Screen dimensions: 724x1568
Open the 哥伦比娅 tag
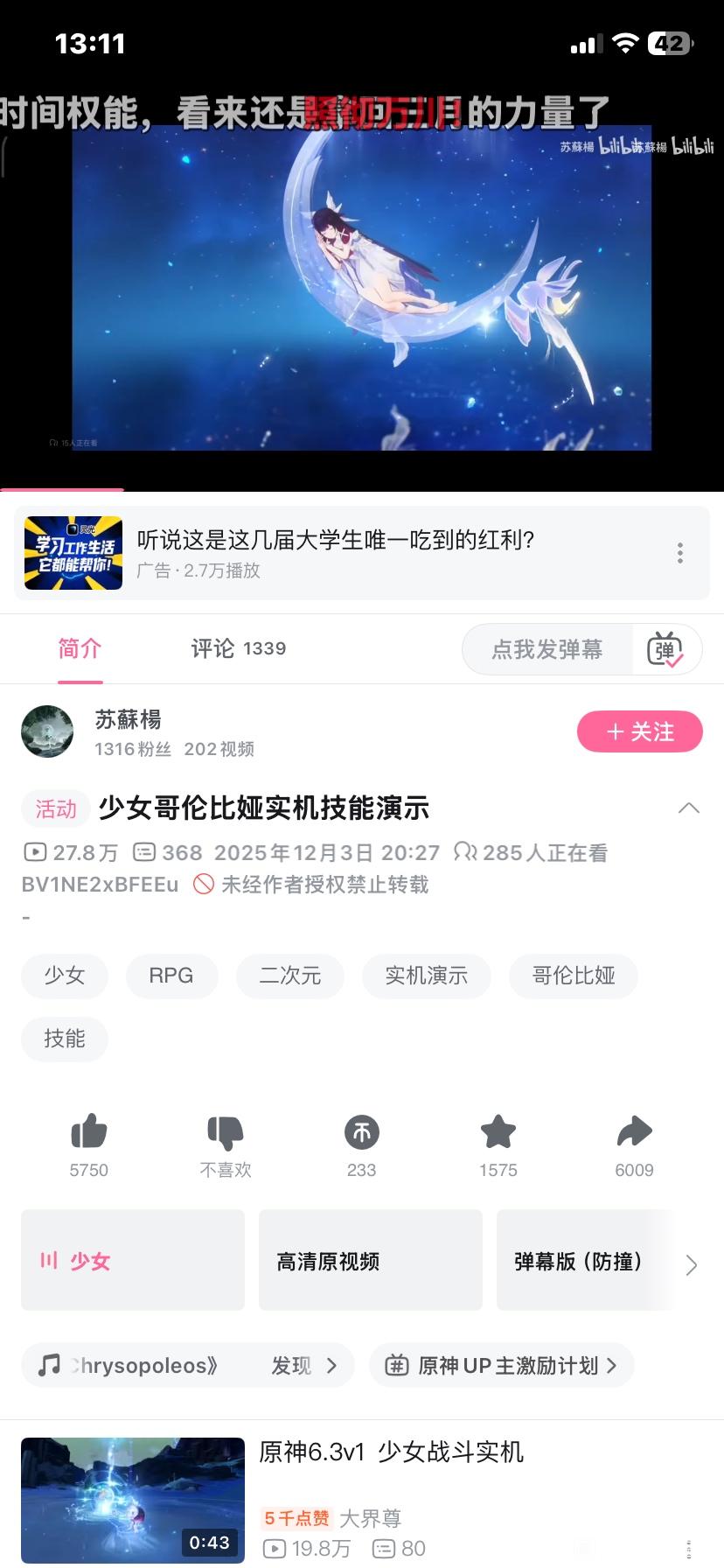(574, 976)
